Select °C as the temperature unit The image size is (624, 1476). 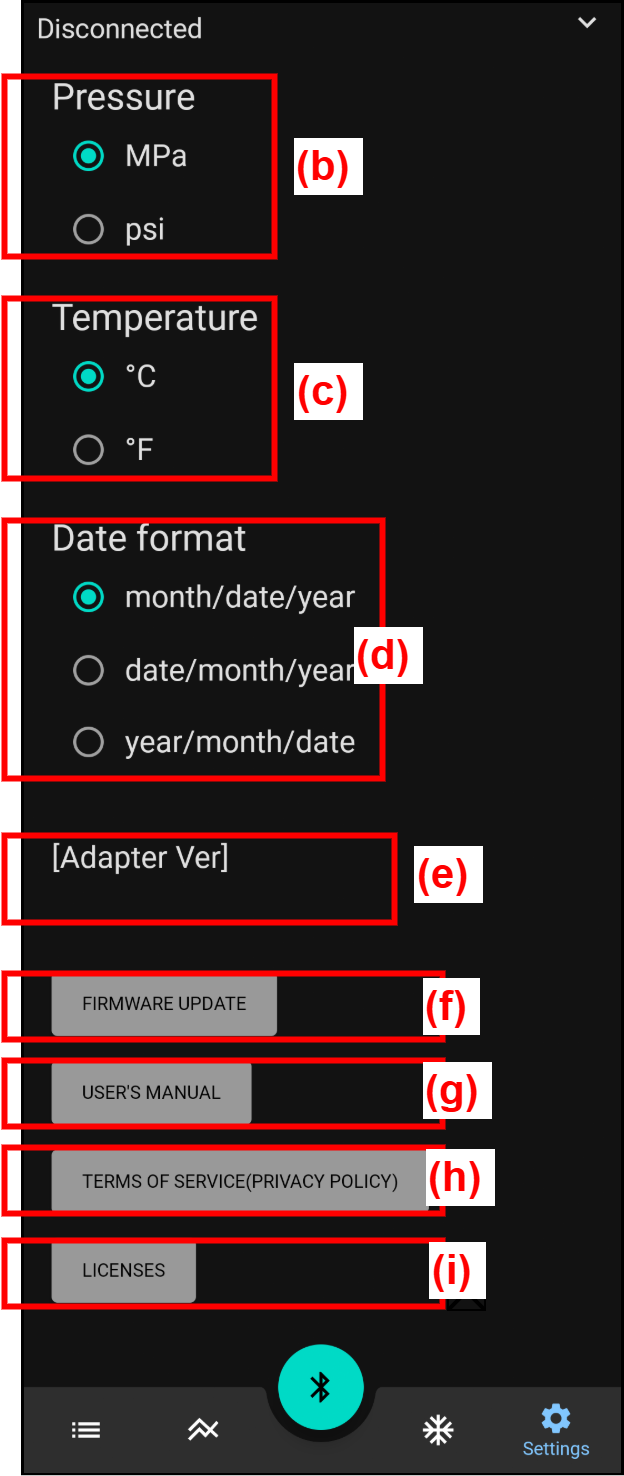point(89,377)
